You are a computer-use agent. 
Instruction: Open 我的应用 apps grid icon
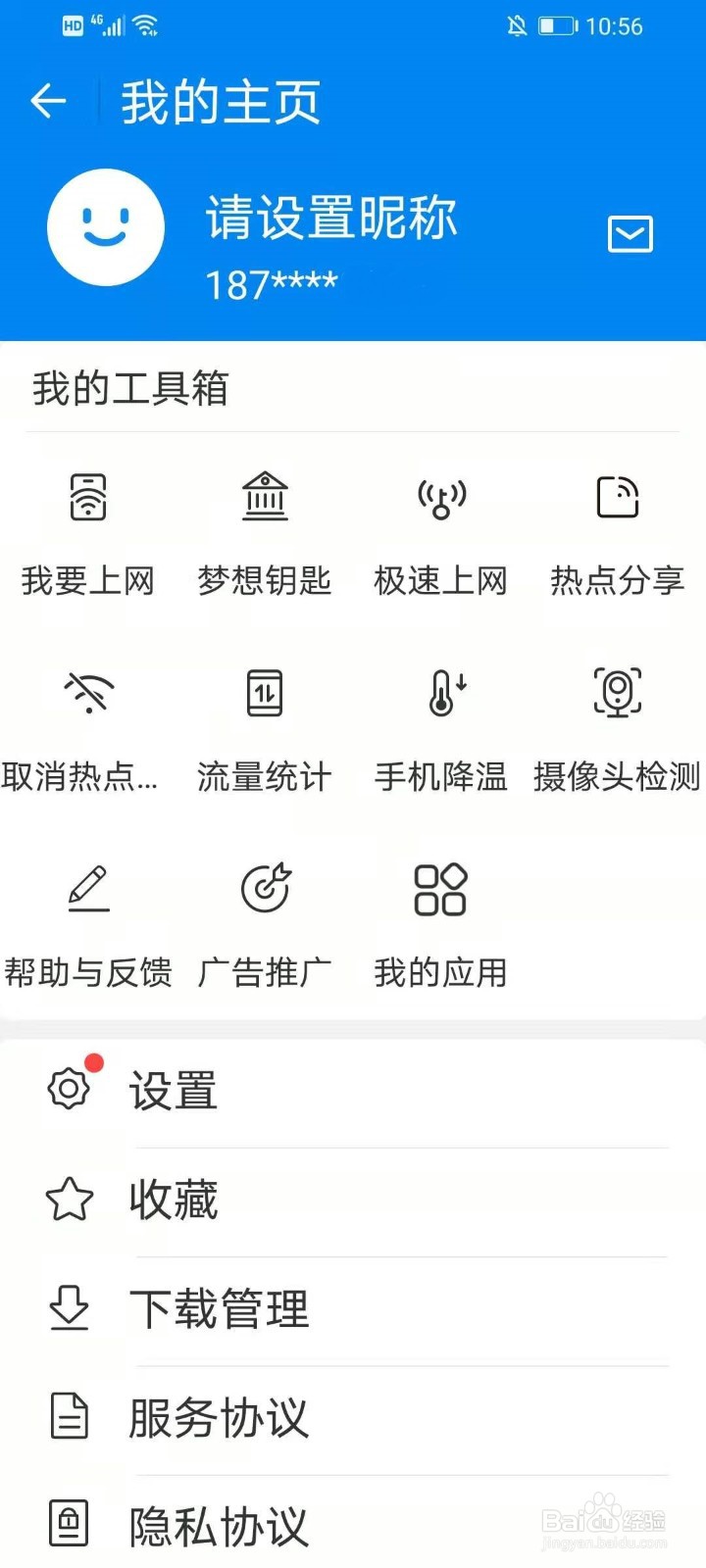(x=440, y=889)
